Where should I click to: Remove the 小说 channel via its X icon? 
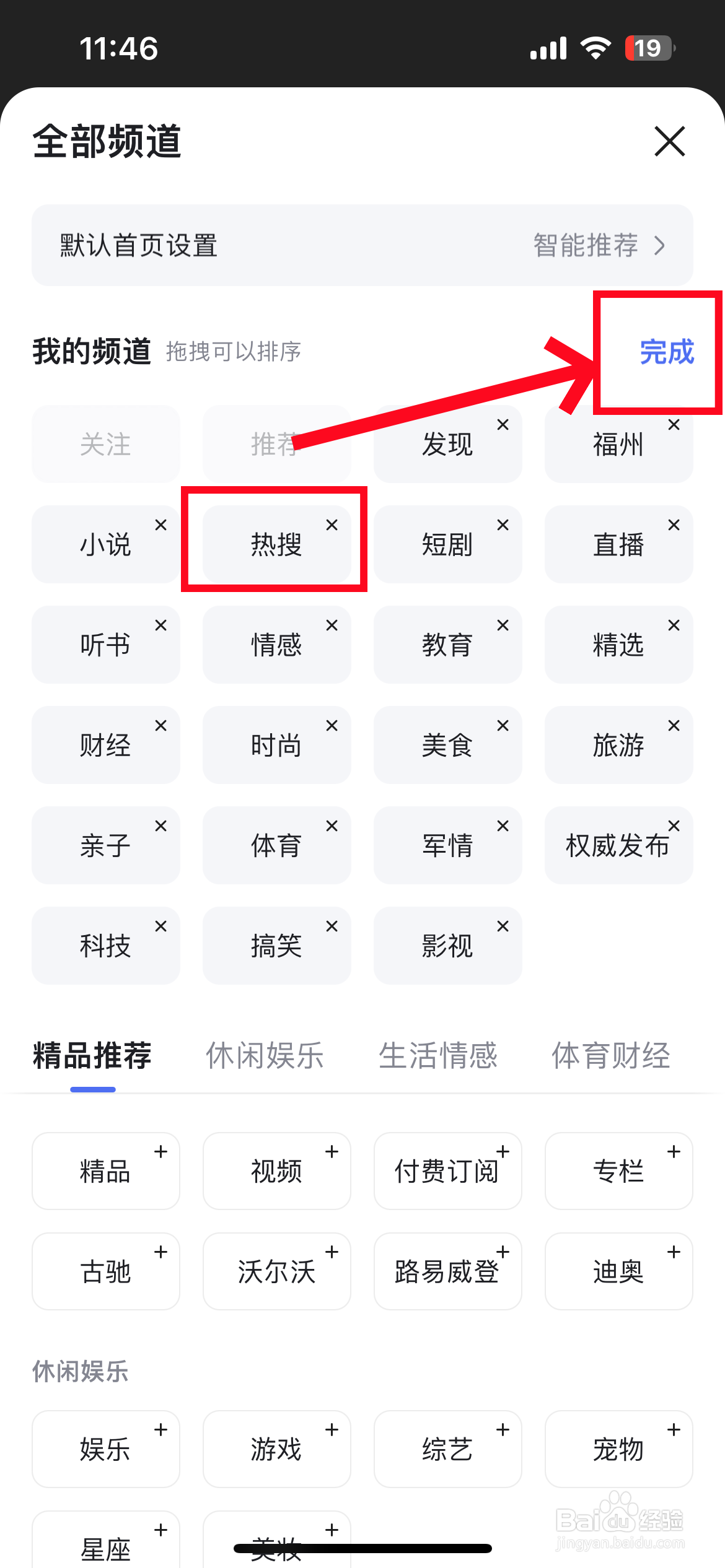pyautogui.click(x=160, y=525)
